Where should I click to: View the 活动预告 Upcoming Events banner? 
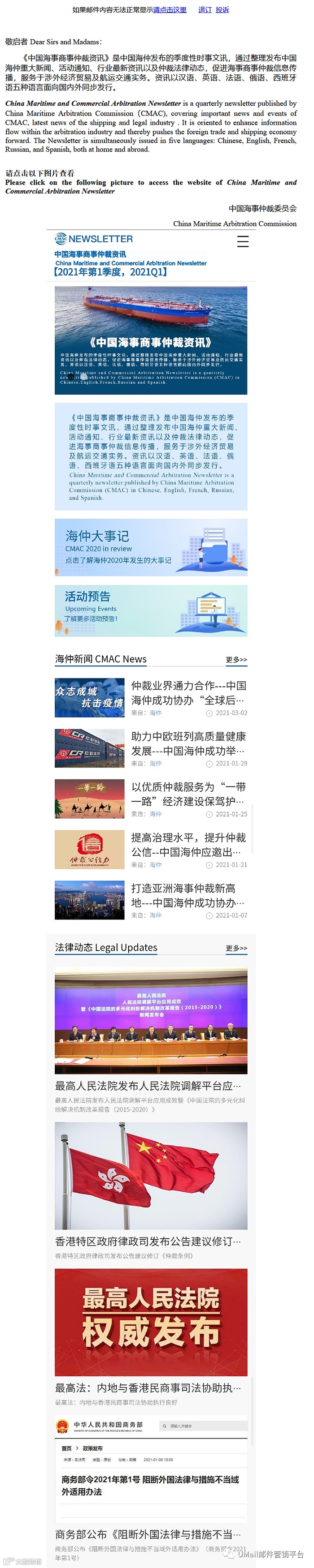click(151, 610)
